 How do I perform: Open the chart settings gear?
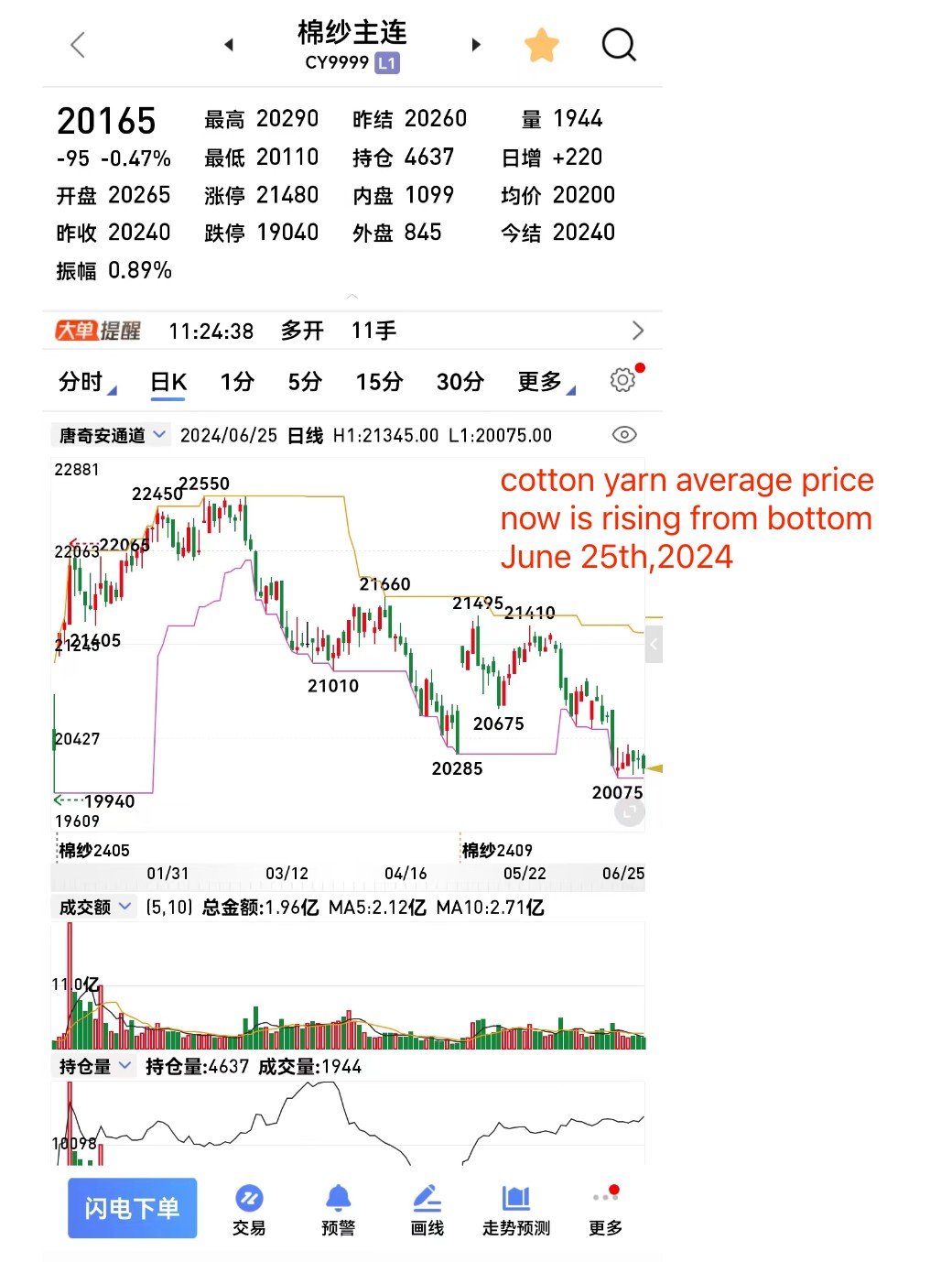tap(622, 380)
